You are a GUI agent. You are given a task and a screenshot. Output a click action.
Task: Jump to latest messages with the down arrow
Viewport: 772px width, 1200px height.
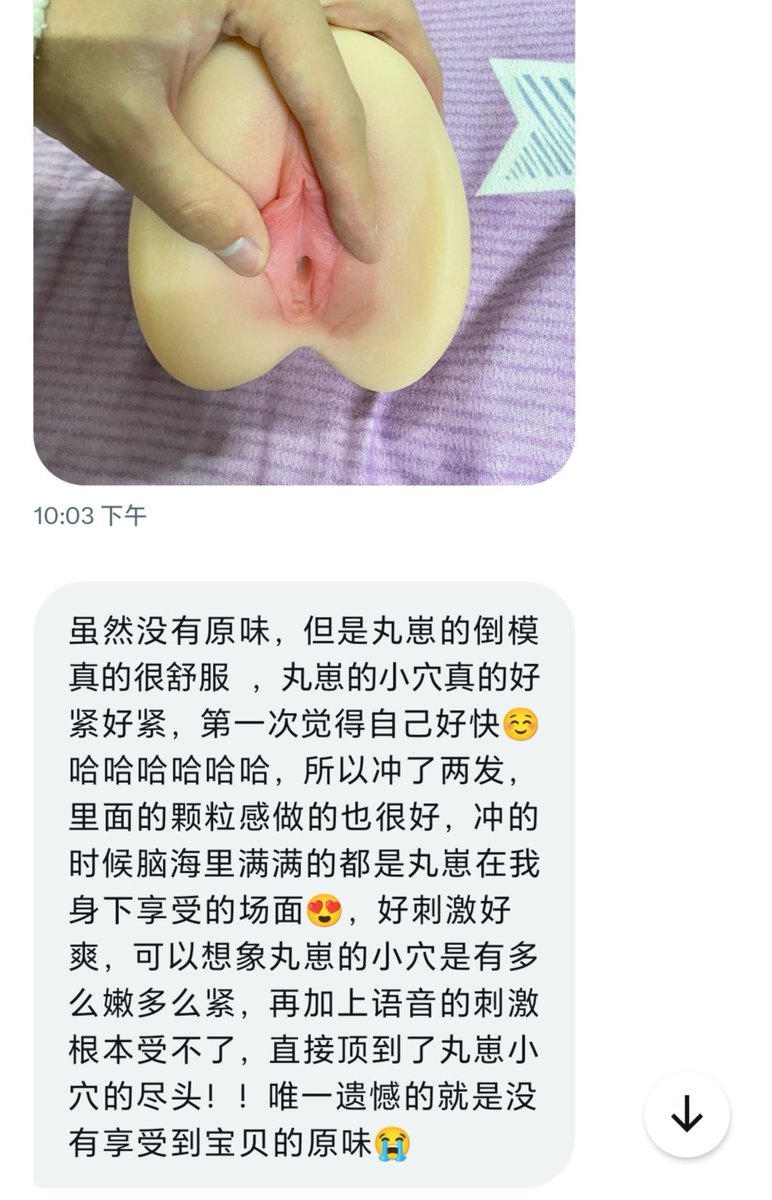pos(687,1115)
